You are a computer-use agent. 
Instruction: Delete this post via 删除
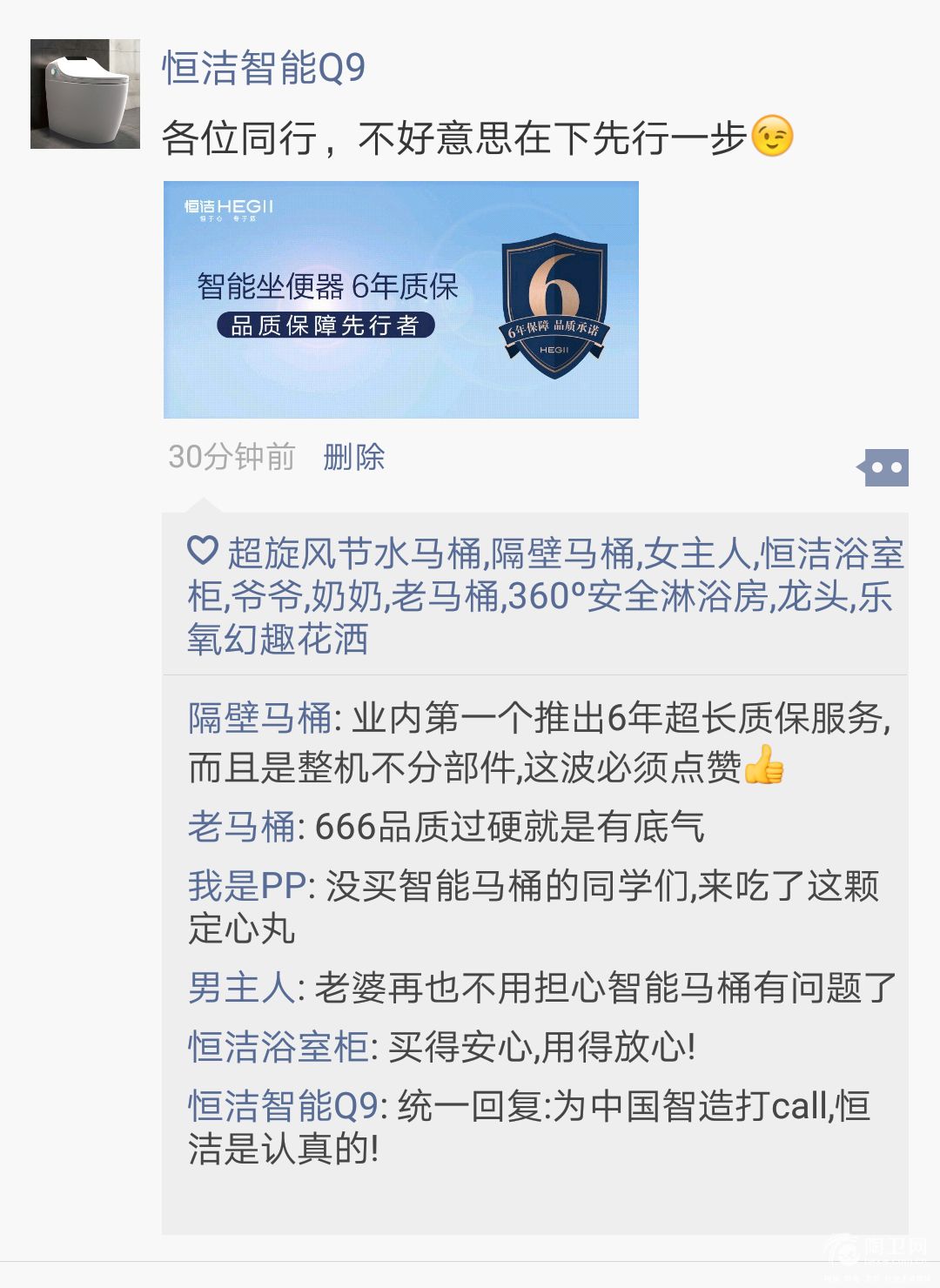click(353, 457)
